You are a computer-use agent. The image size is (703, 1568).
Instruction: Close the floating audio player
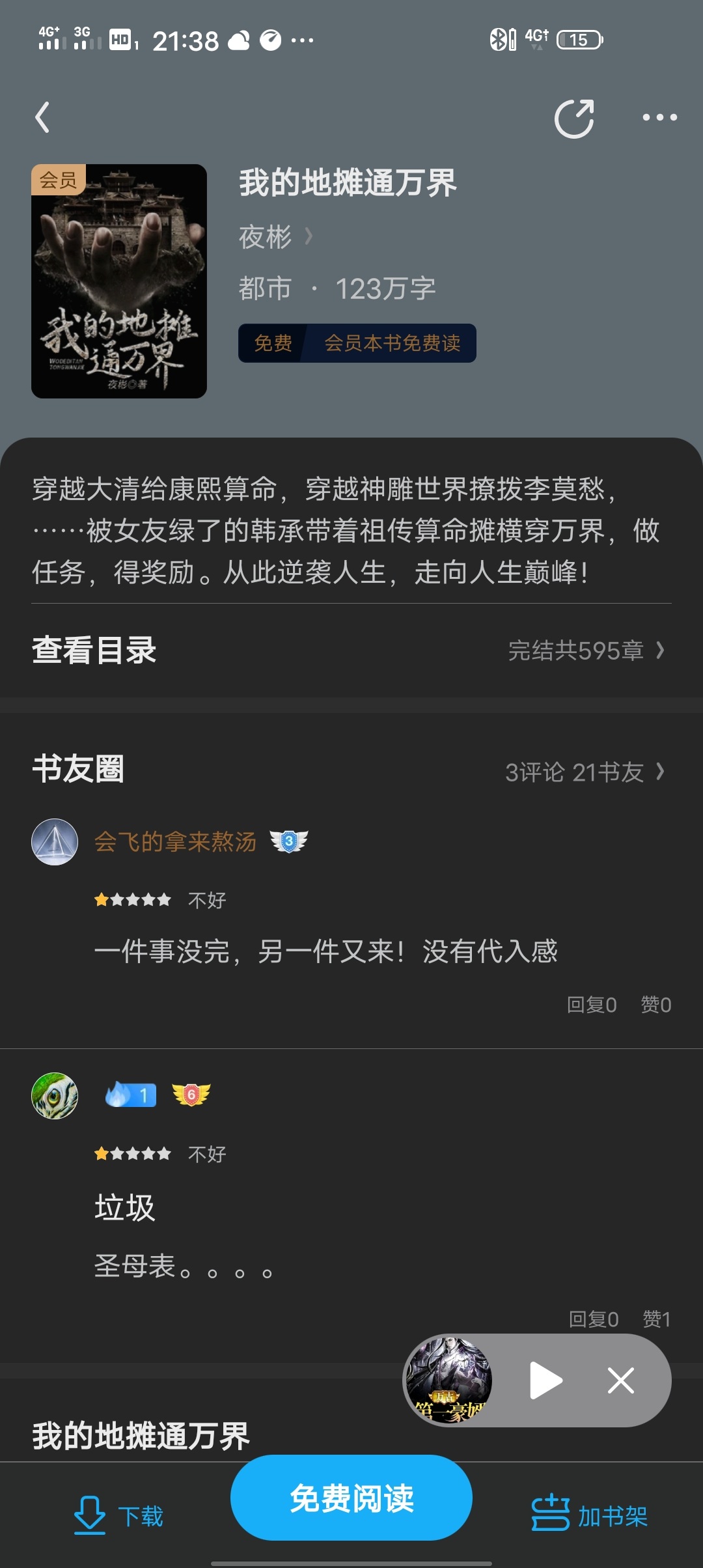(620, 1380)
